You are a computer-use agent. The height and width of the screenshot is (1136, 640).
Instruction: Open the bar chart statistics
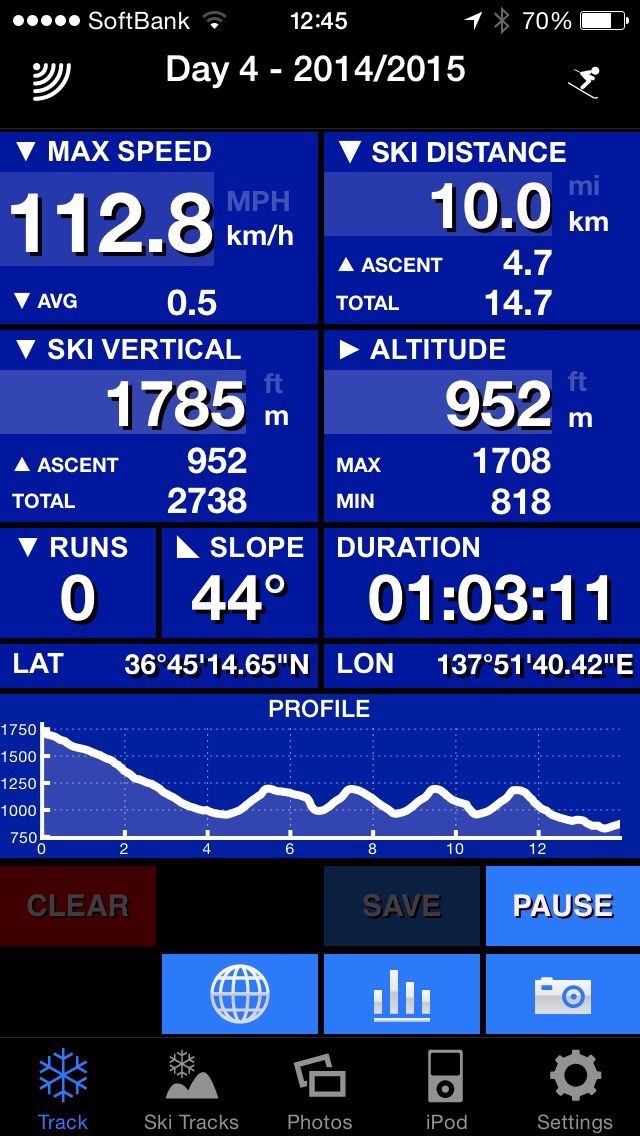402,994
